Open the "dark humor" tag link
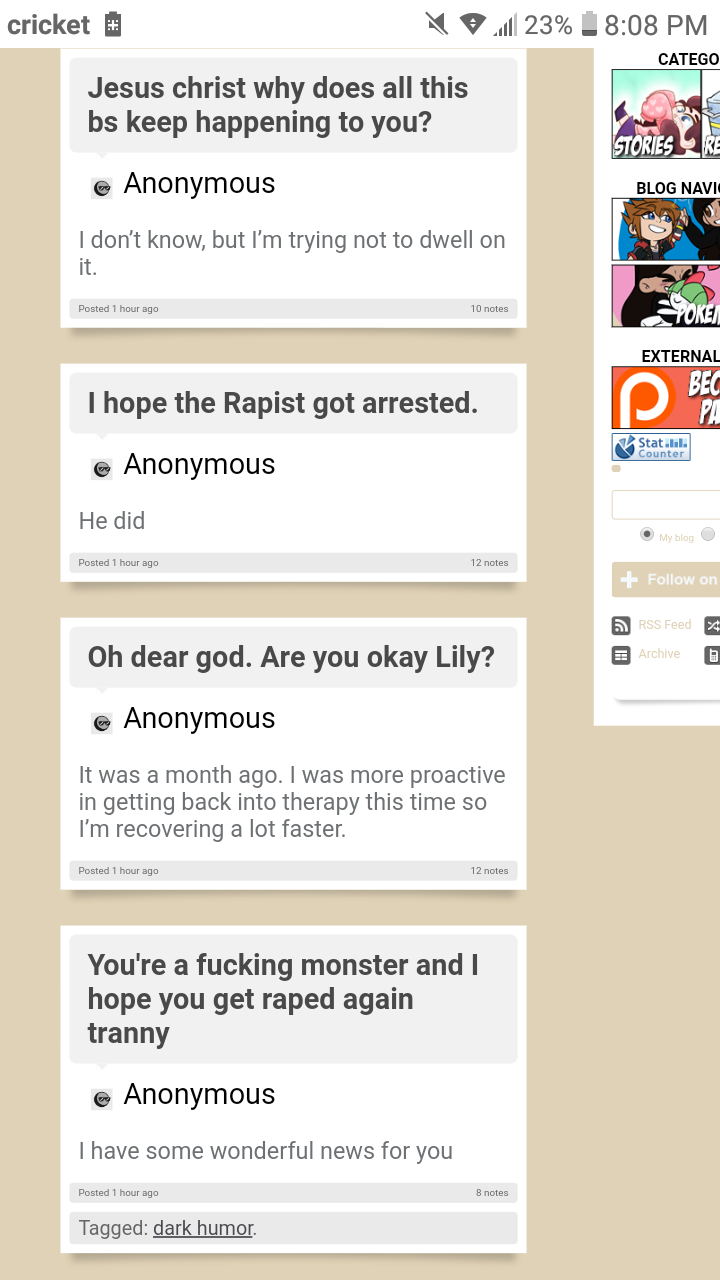 click(x=203, y=1228)
